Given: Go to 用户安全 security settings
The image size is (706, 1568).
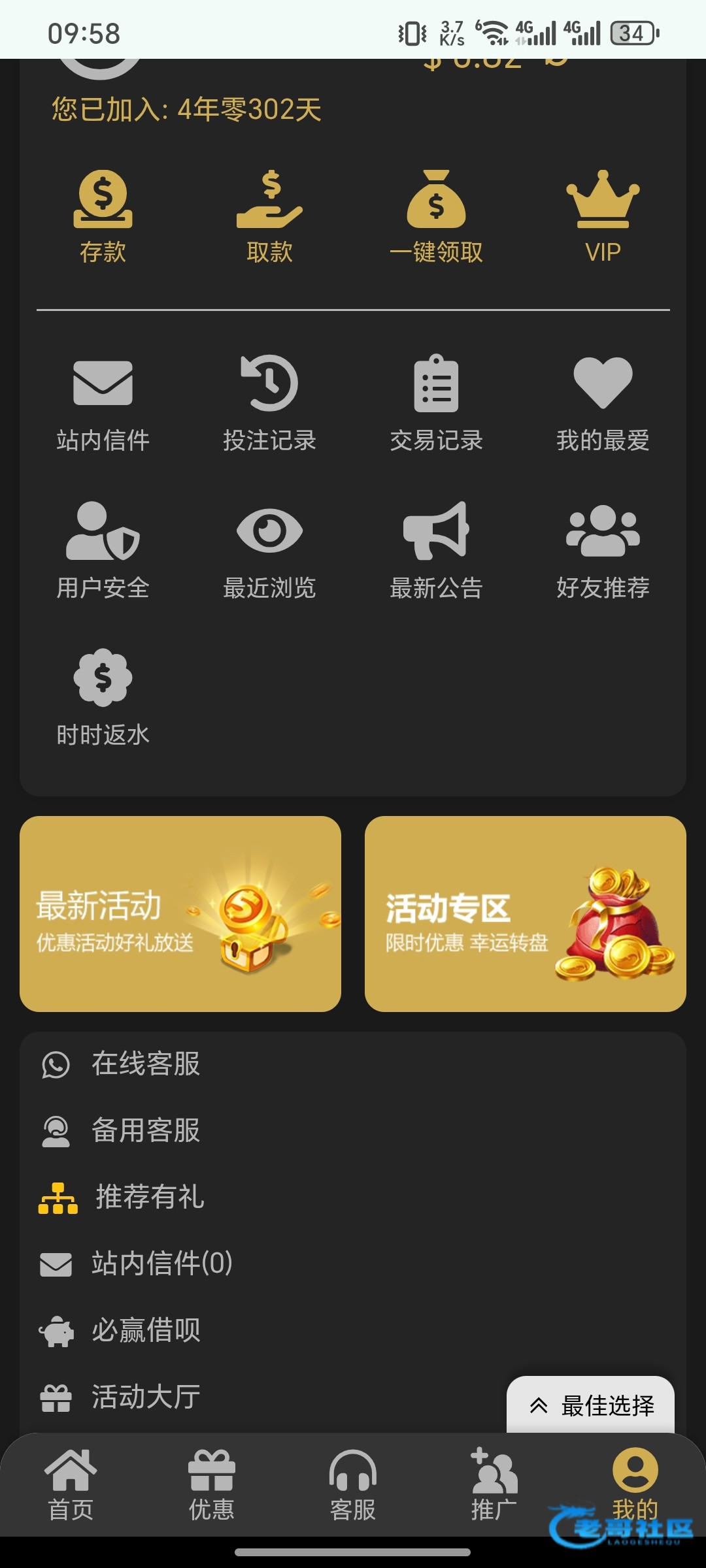Looking at the screenshot, I should 103,550.
